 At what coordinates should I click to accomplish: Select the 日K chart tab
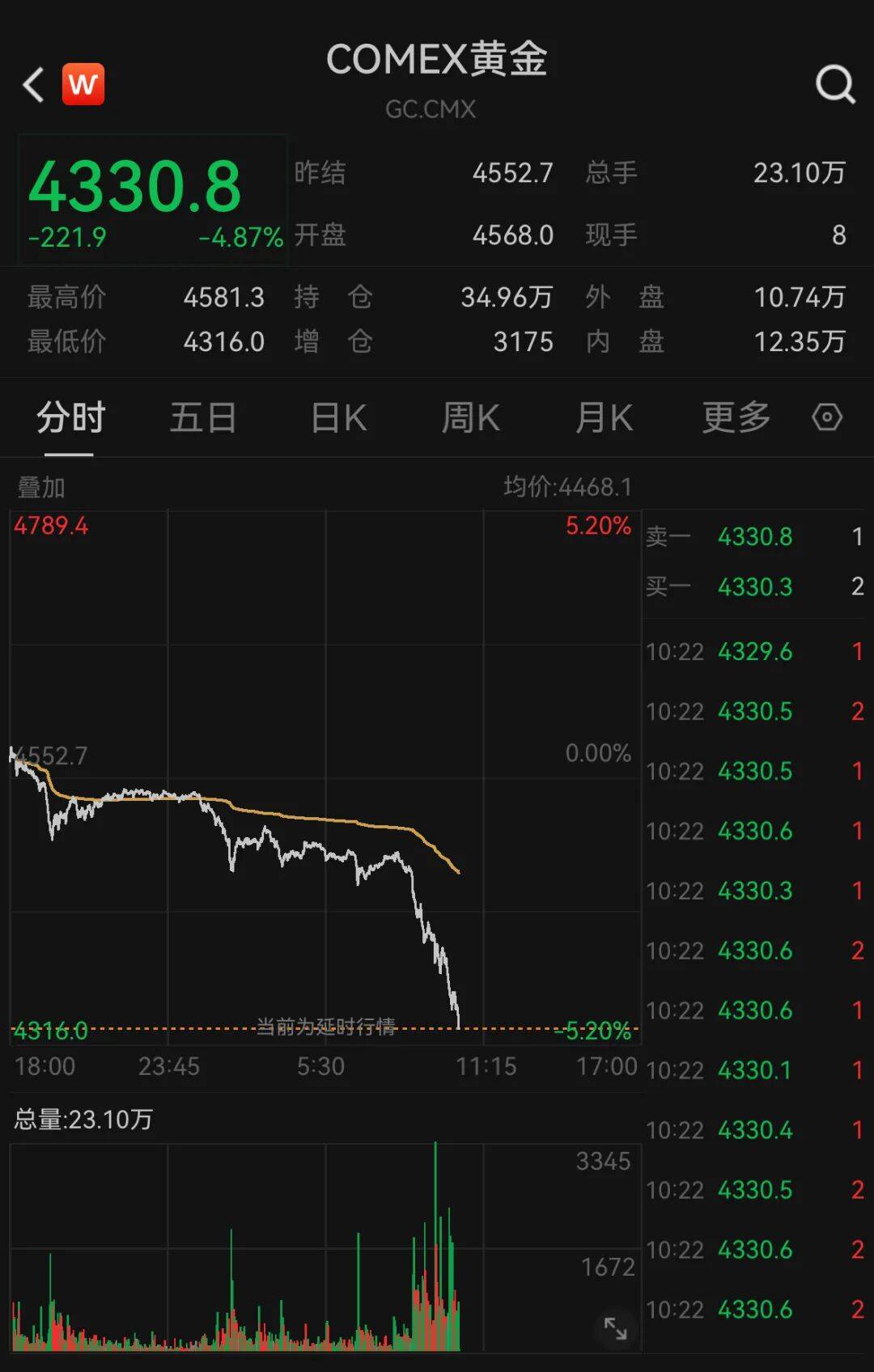pos(338,418)
